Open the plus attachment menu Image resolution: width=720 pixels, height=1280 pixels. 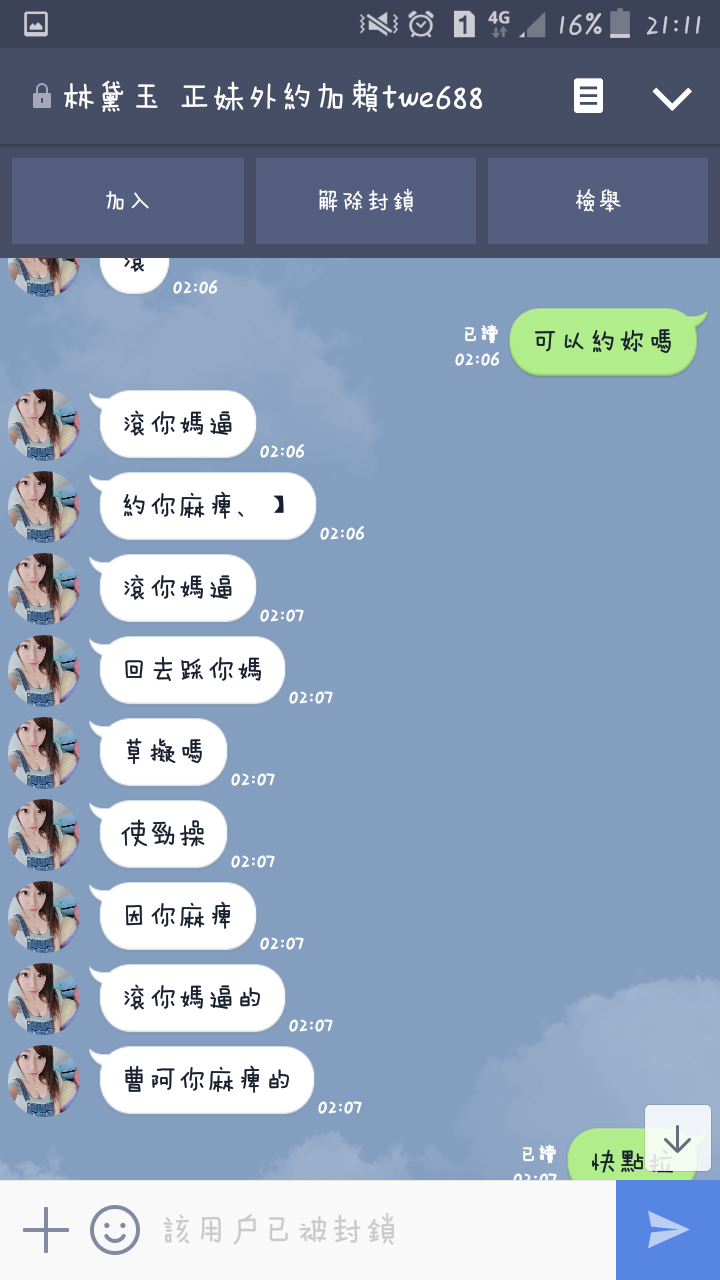(x=45, y=1230)
